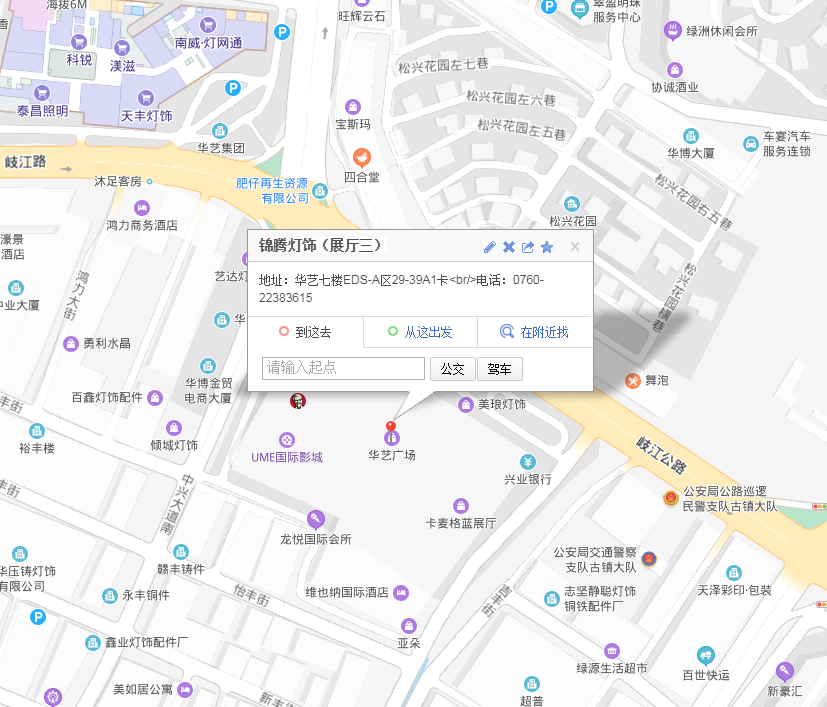Focus the 请输入起点 start point field
This screenshot has width=827, height=707.
tap(344, 368)
